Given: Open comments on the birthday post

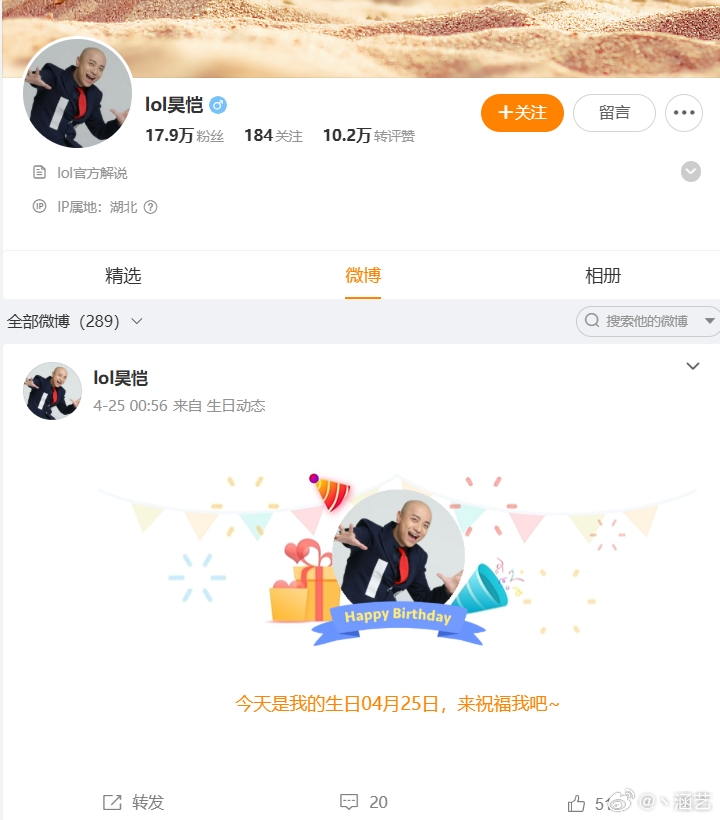Looking at the screenshot, I should tap(364, 802).
